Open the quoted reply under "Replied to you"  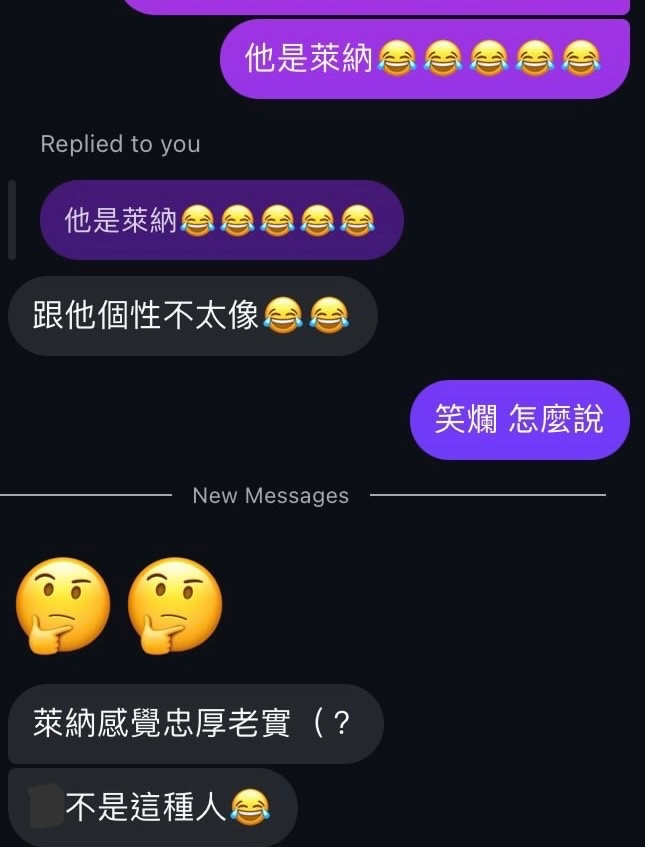click(221, 220)
